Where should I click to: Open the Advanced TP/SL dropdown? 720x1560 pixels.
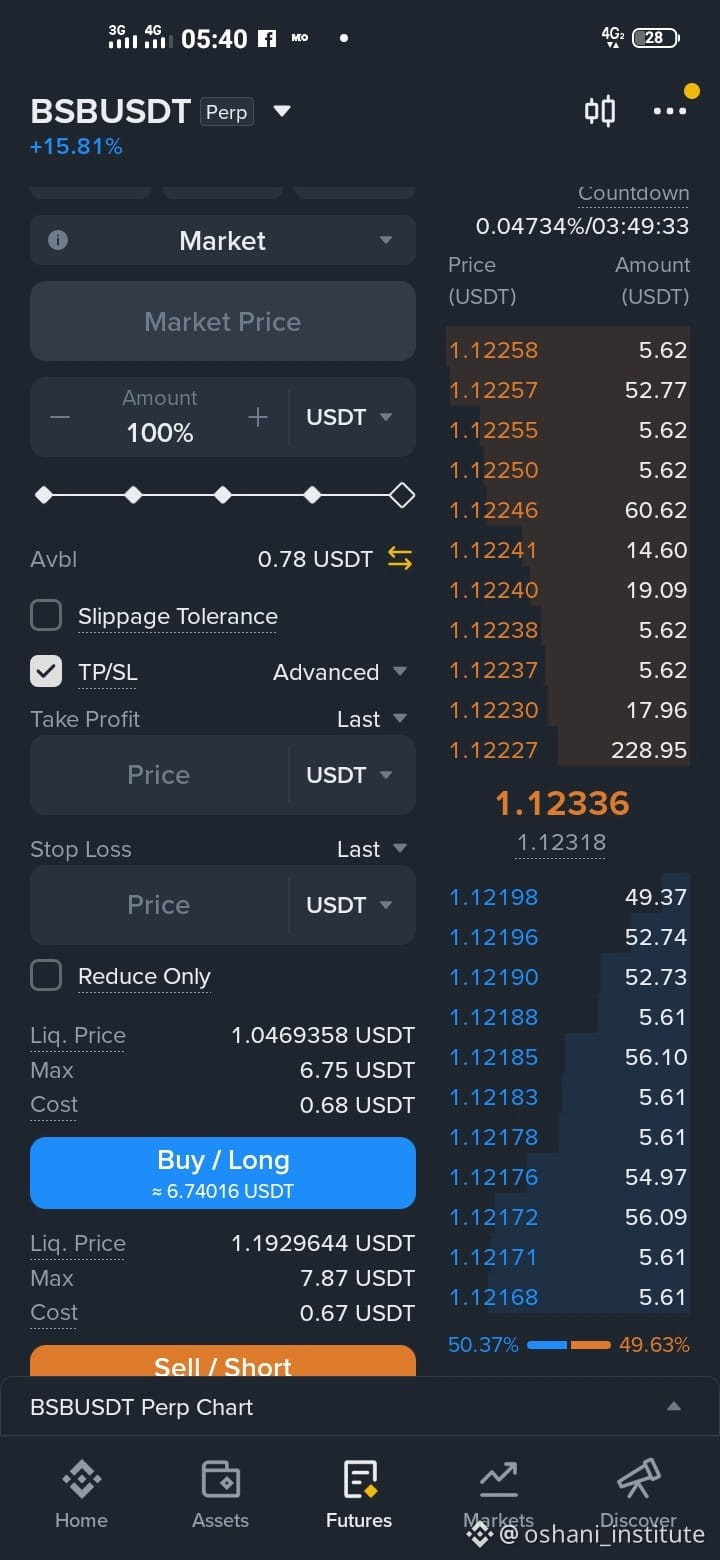pos(340,672)
